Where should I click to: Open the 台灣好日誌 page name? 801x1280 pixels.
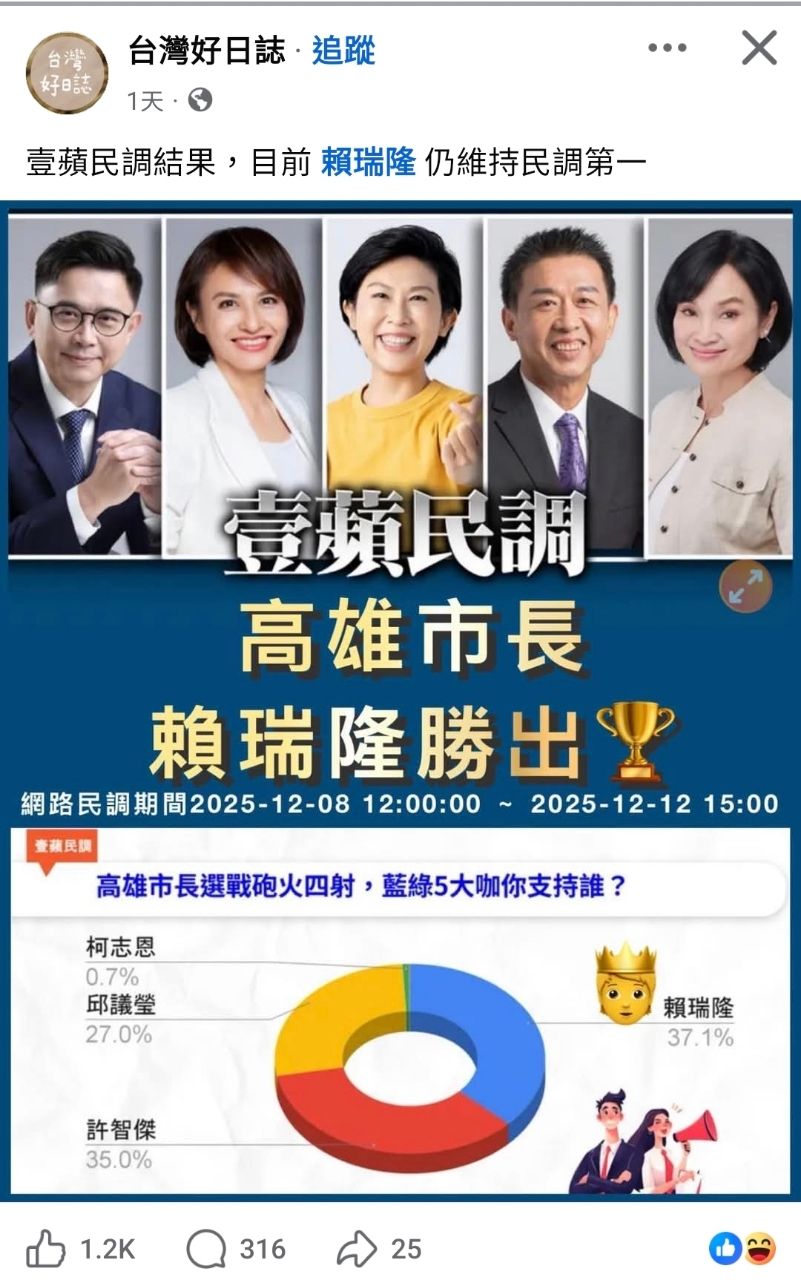(x=207, y=51)
